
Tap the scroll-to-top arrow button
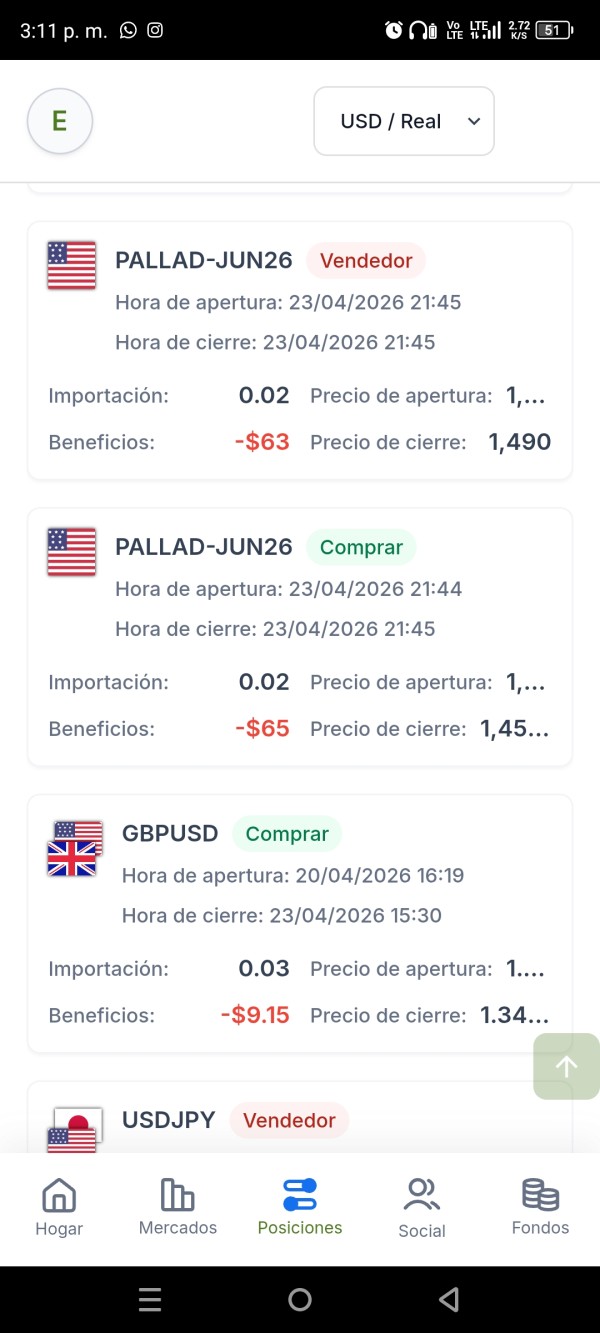pyautogui.click(x=566, y=1066)
